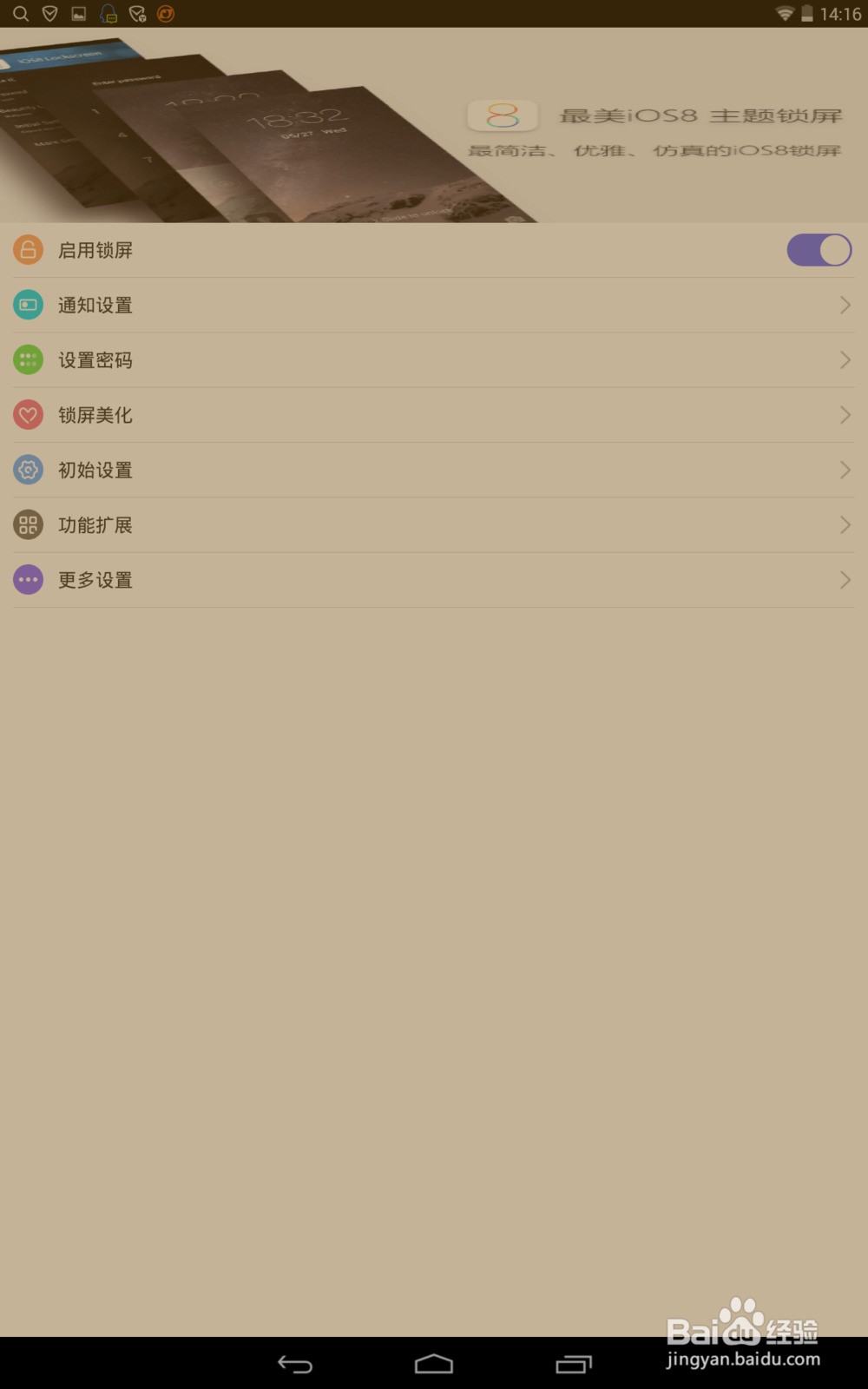Open 更多设置 row
This screenshot has width=868, height=1389.
434,580
